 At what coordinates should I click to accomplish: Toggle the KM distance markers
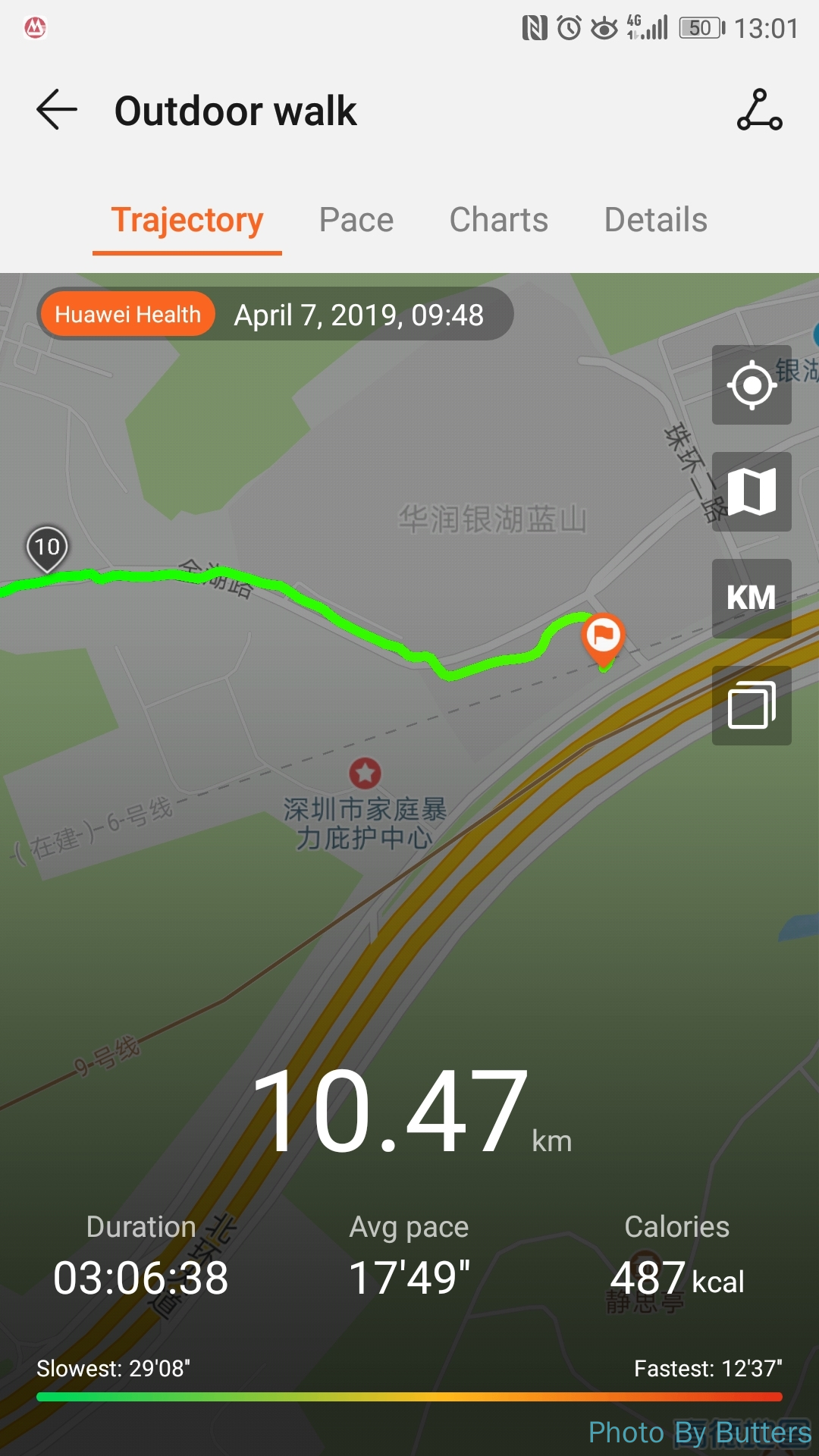752,598
